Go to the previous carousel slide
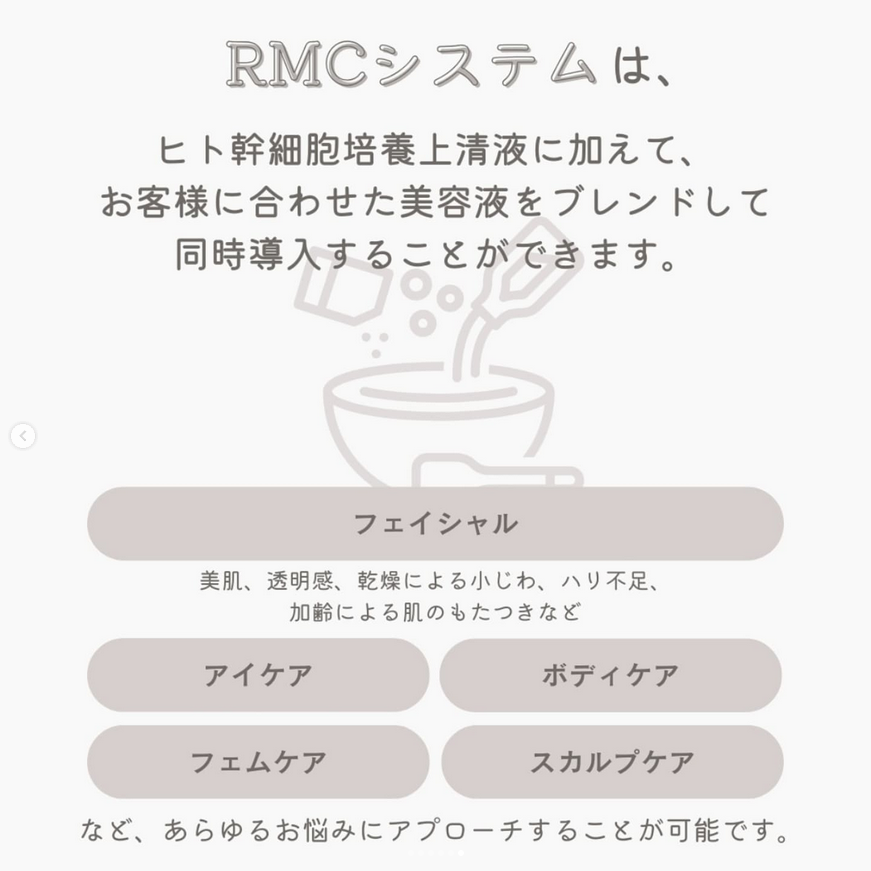Viewport: 871px width, 871px height. pyautogui.click(x=22, y=436)
